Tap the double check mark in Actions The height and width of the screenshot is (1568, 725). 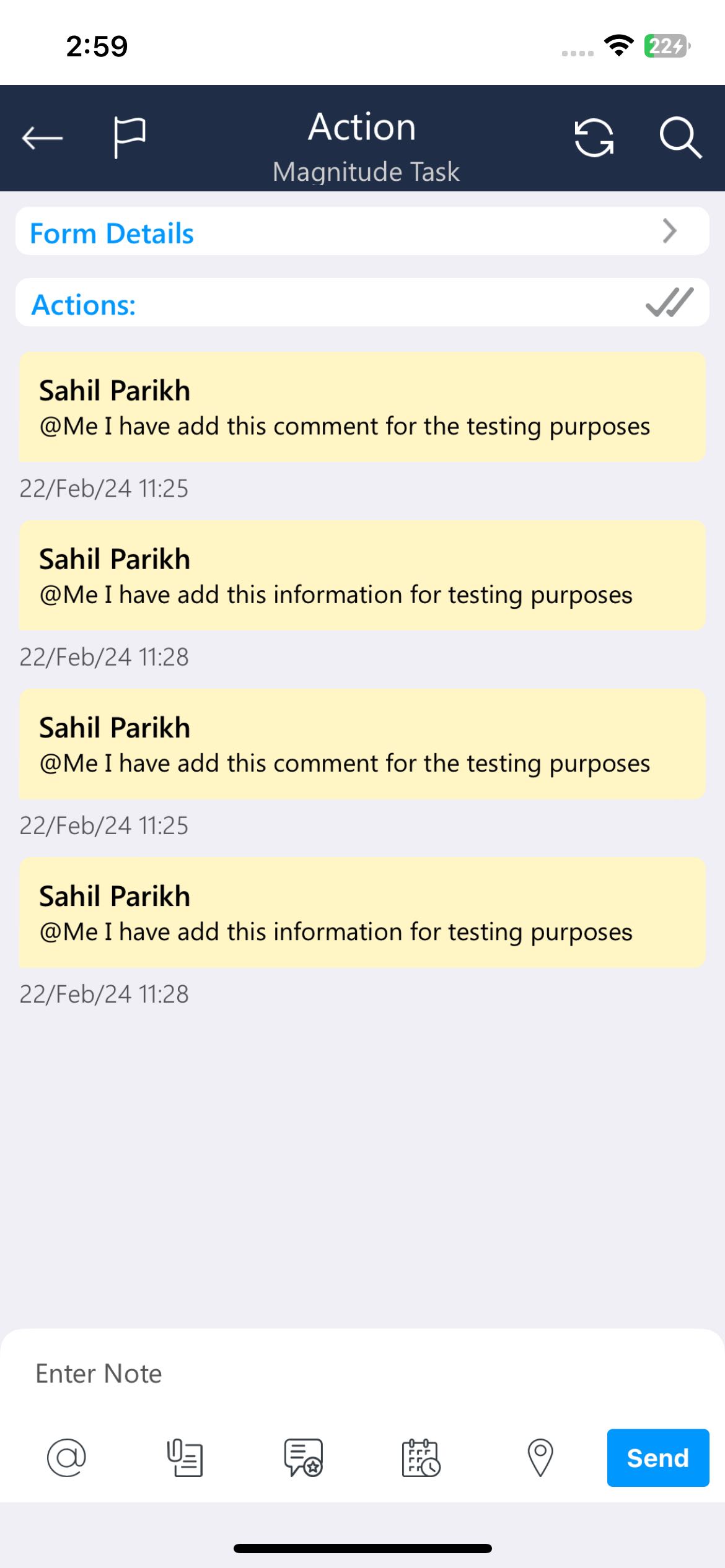(x=669, y=303)
